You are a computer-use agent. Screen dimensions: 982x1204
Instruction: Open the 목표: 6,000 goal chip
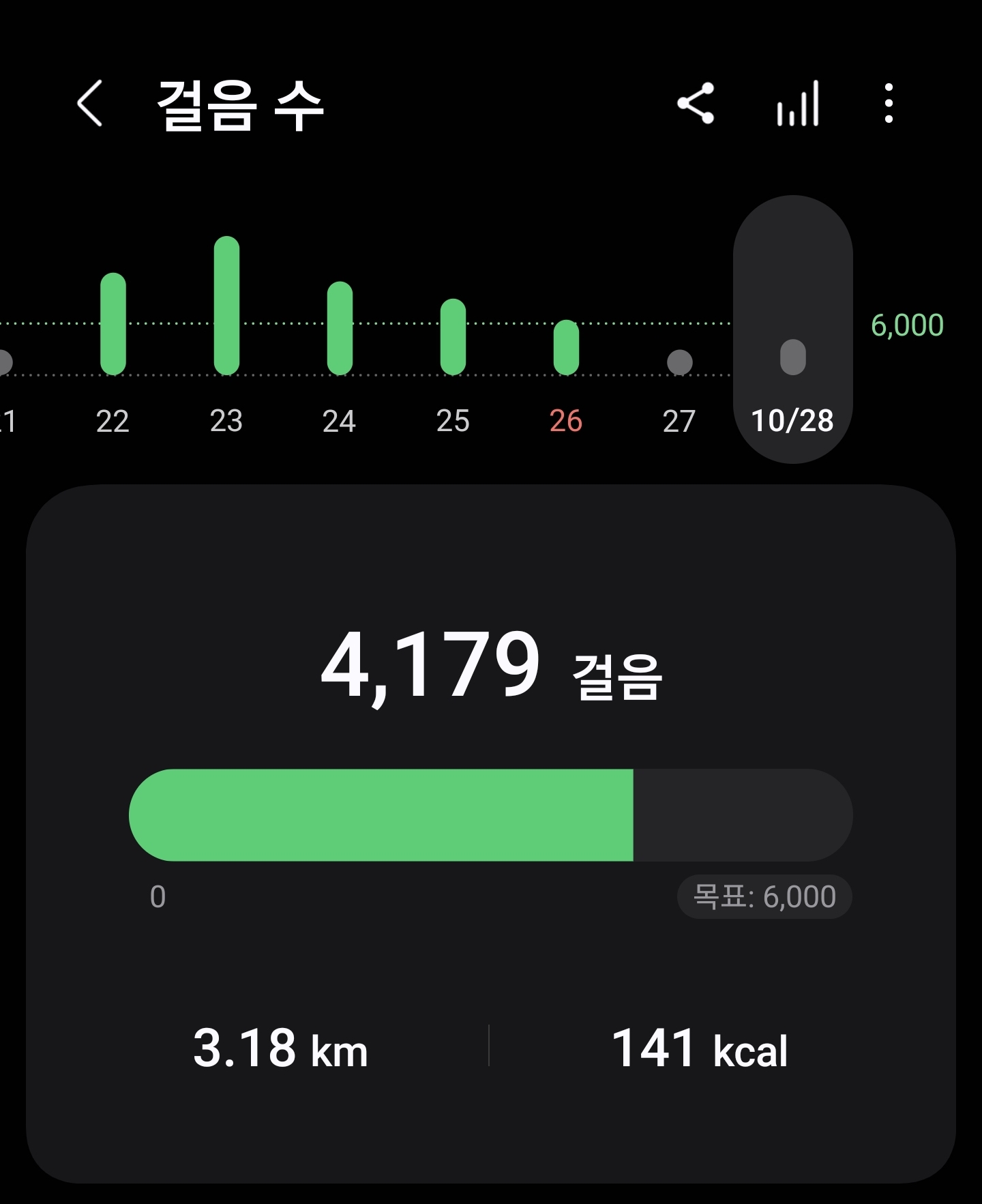pyautogui.click(x=764, y=896)
